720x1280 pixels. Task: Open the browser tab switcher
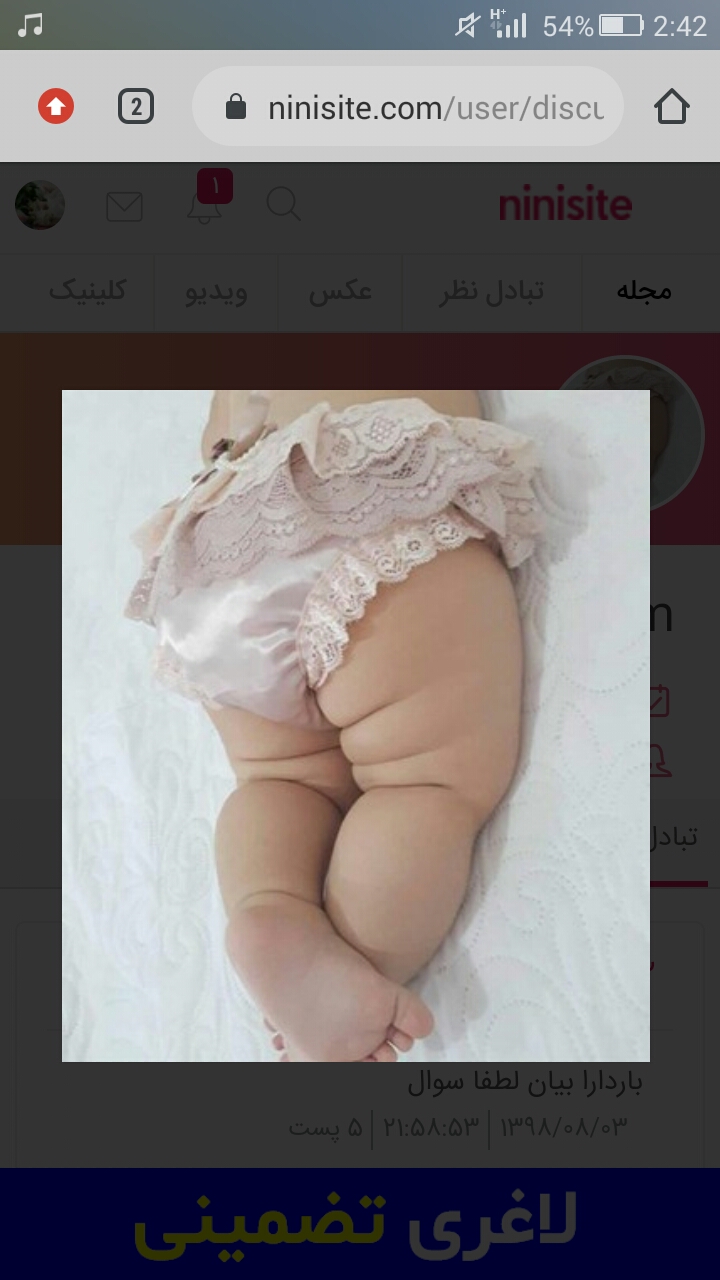click(136, 106)
